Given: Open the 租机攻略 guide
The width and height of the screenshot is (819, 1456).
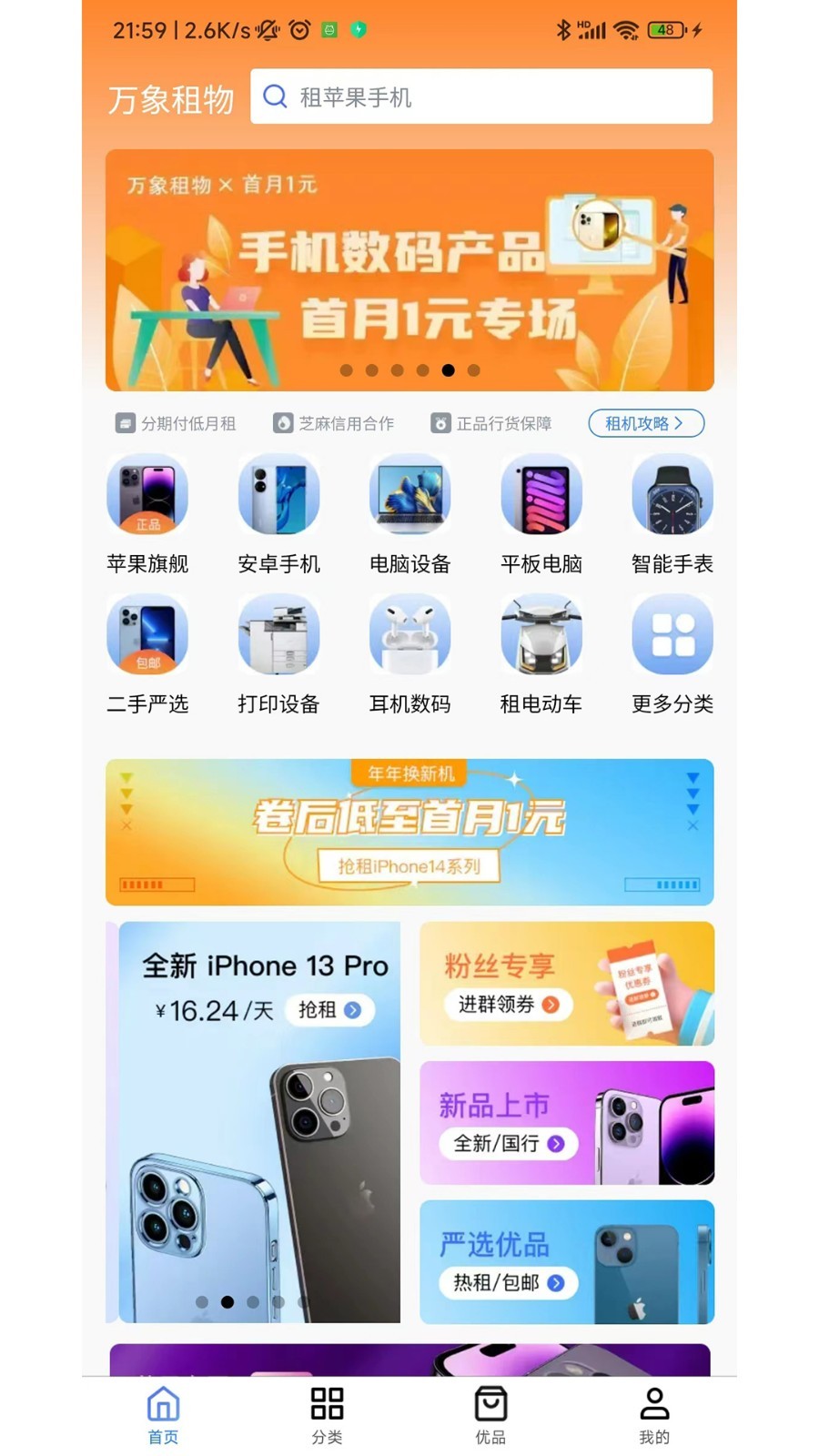Looking at the screenshot, I should [648, 423].
